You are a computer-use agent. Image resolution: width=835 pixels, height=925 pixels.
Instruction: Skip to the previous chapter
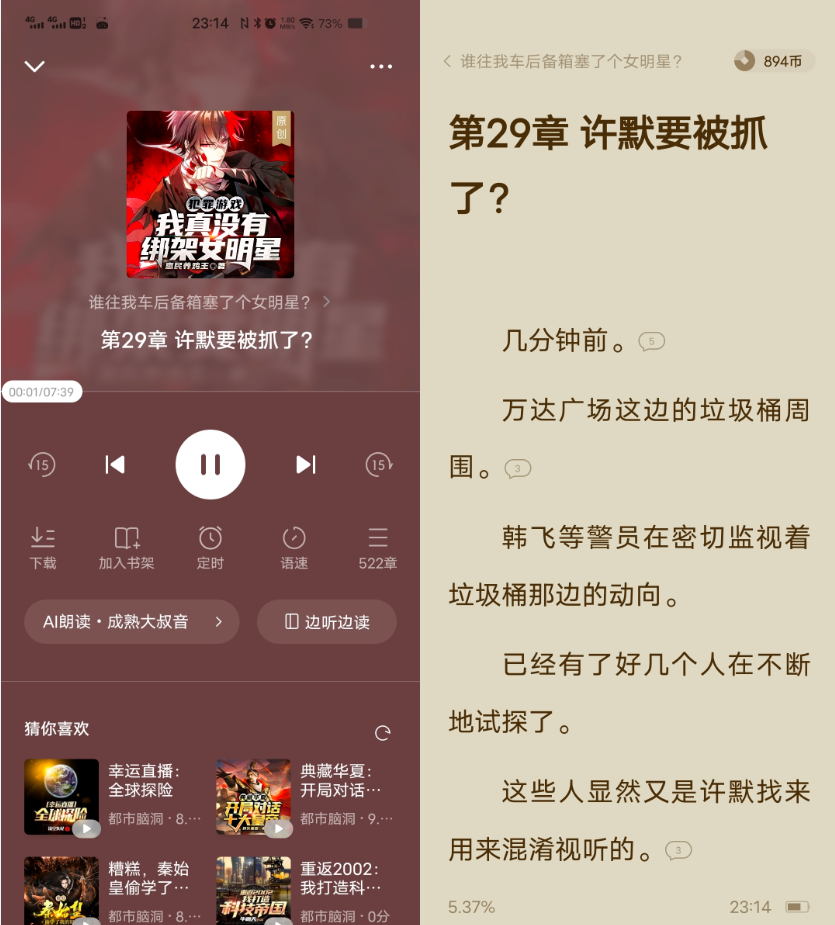(115, 464)
